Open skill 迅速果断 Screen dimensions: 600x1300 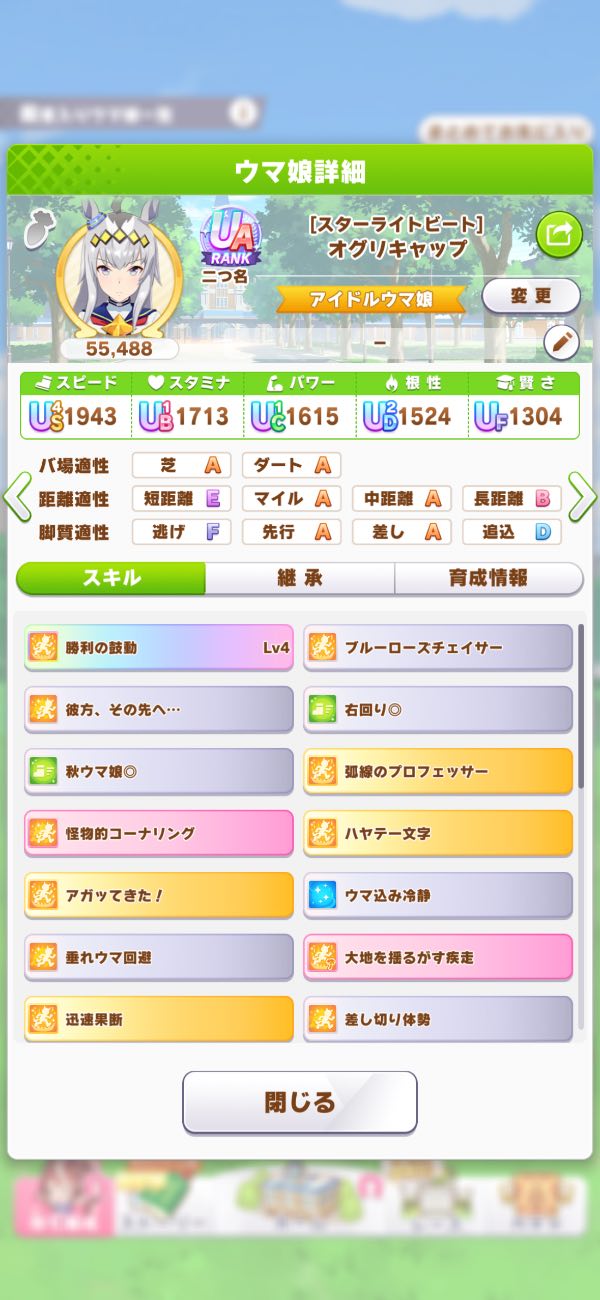(x=159, y=1019)
